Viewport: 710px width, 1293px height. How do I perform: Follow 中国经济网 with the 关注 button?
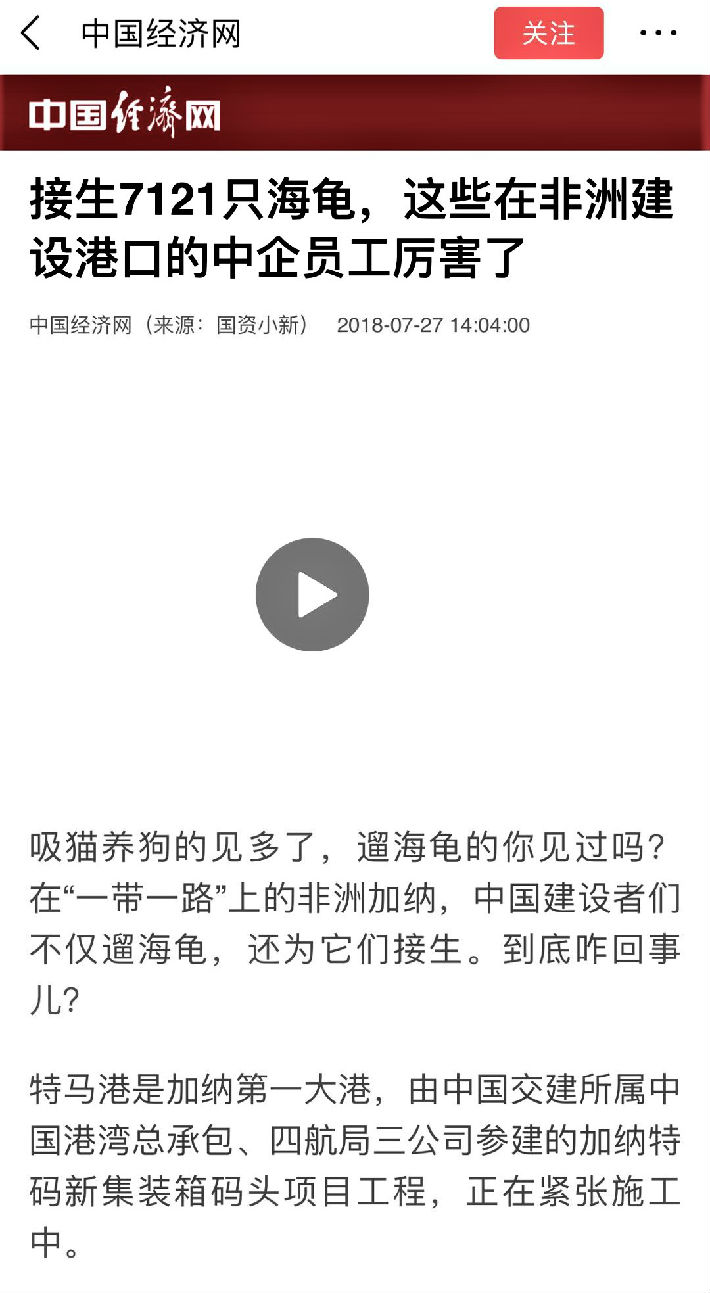click(x=549, y=33)
